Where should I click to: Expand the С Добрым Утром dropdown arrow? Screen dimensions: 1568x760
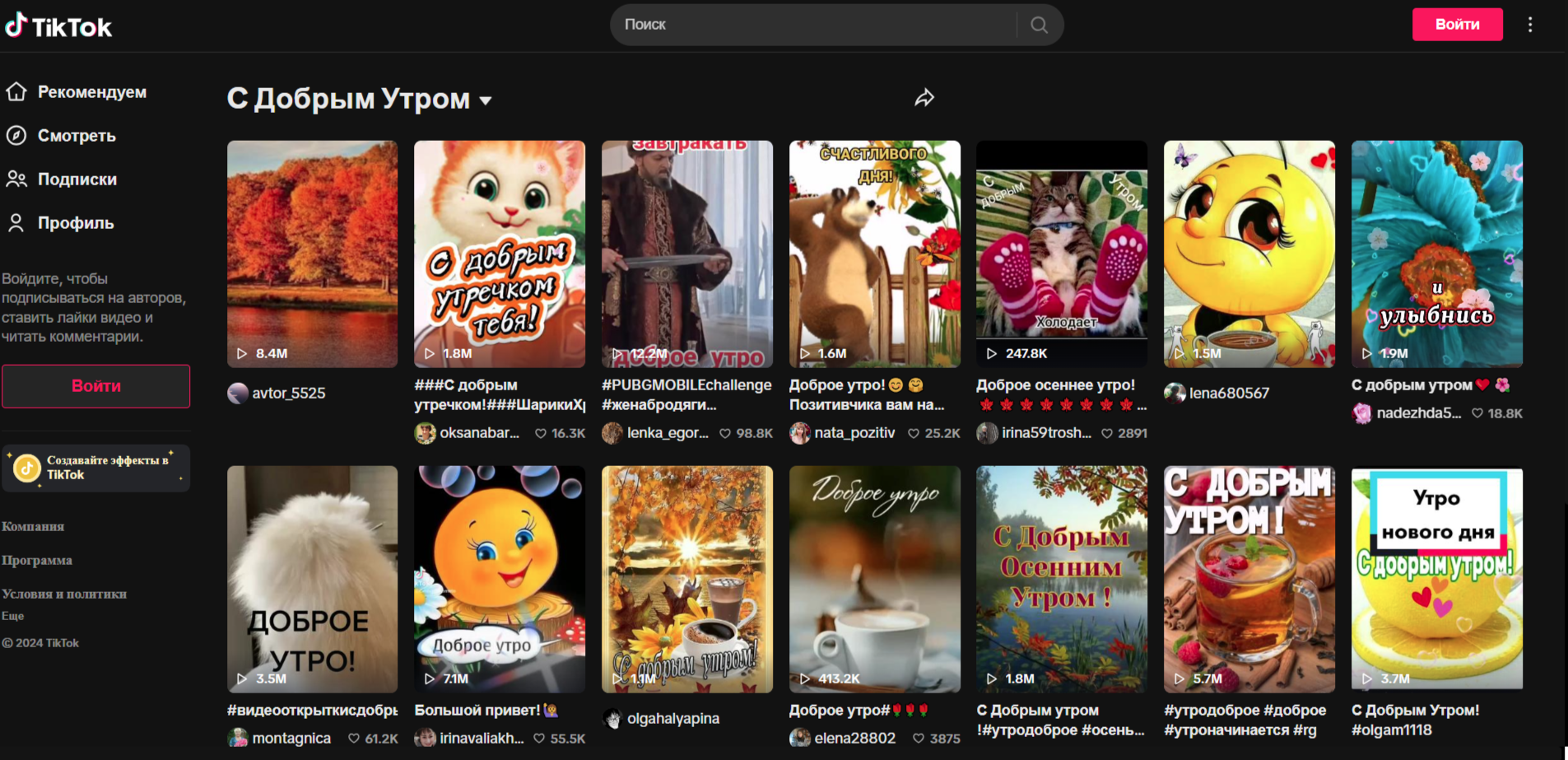click(x=486, y=100)
